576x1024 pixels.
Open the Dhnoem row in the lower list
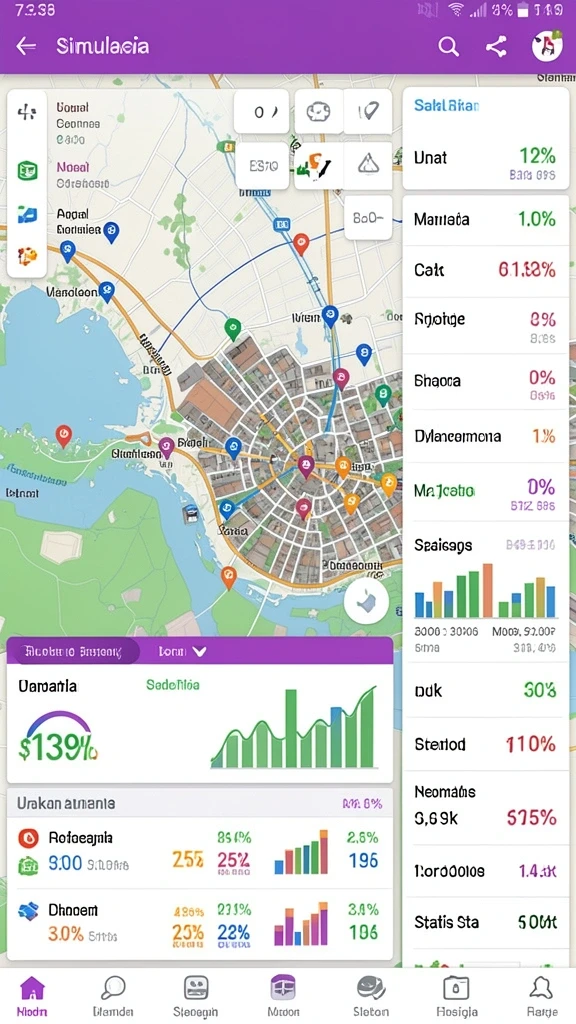point(199,925)
